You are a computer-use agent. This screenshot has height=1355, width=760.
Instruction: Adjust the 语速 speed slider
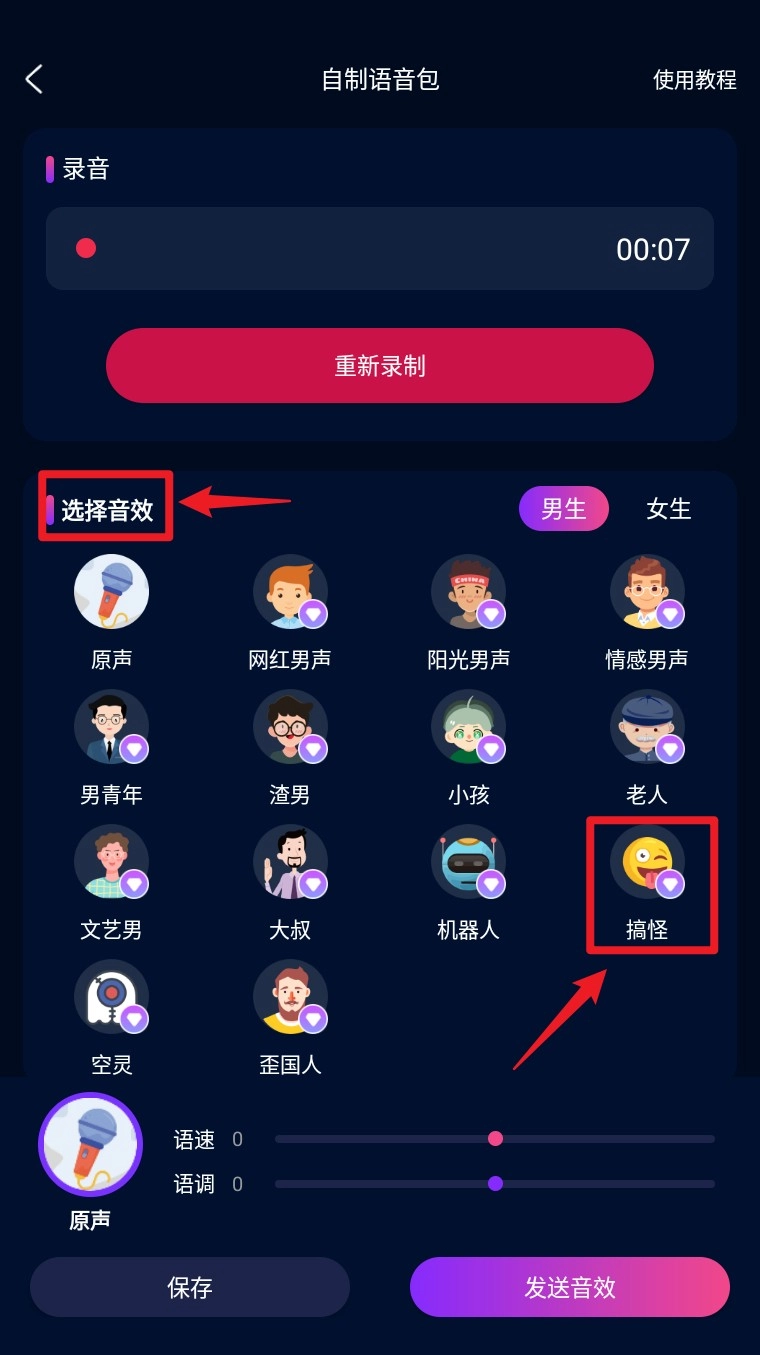click(x=495, y=1139)
